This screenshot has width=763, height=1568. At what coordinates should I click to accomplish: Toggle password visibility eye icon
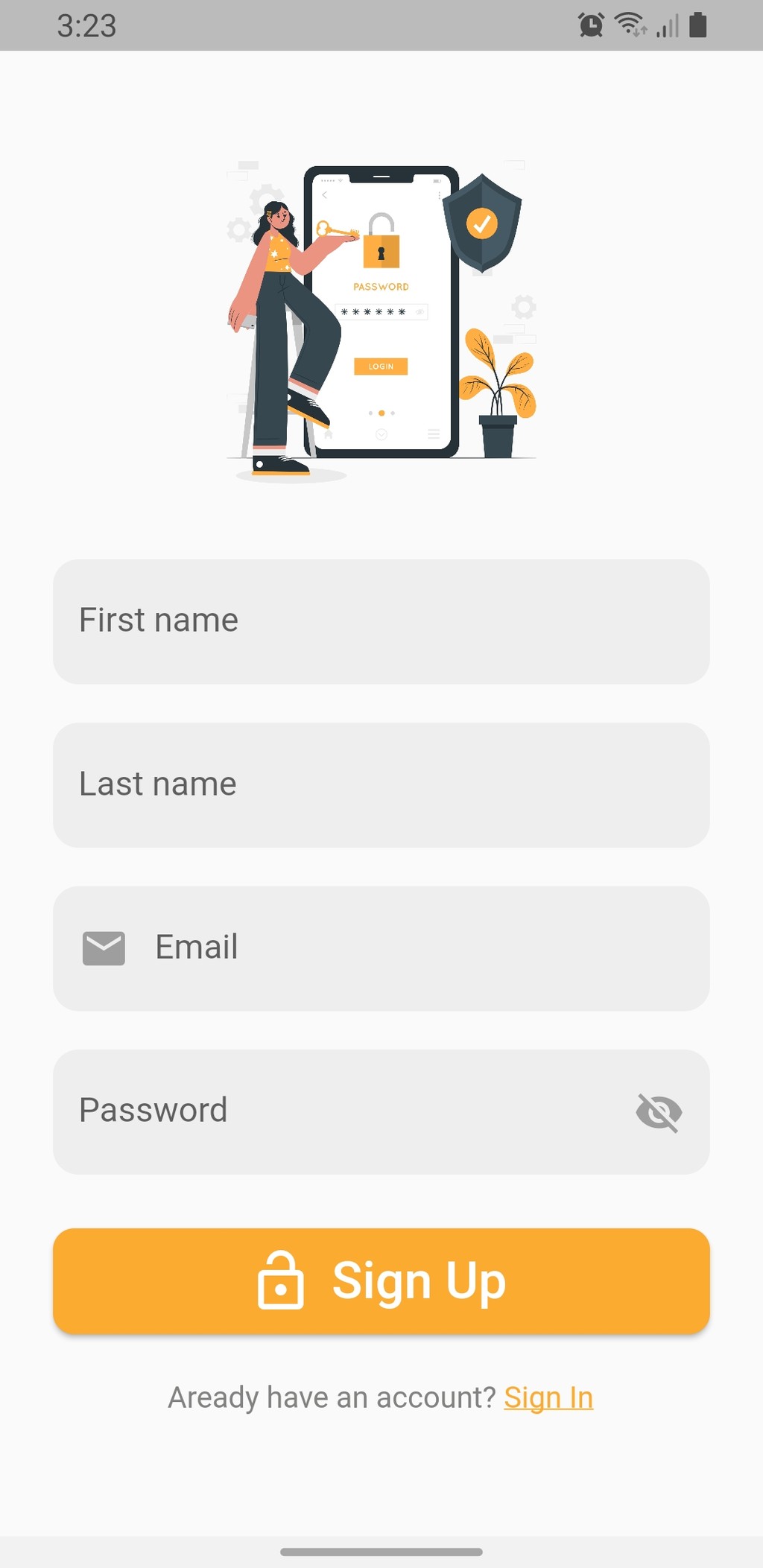point(659,1112)
